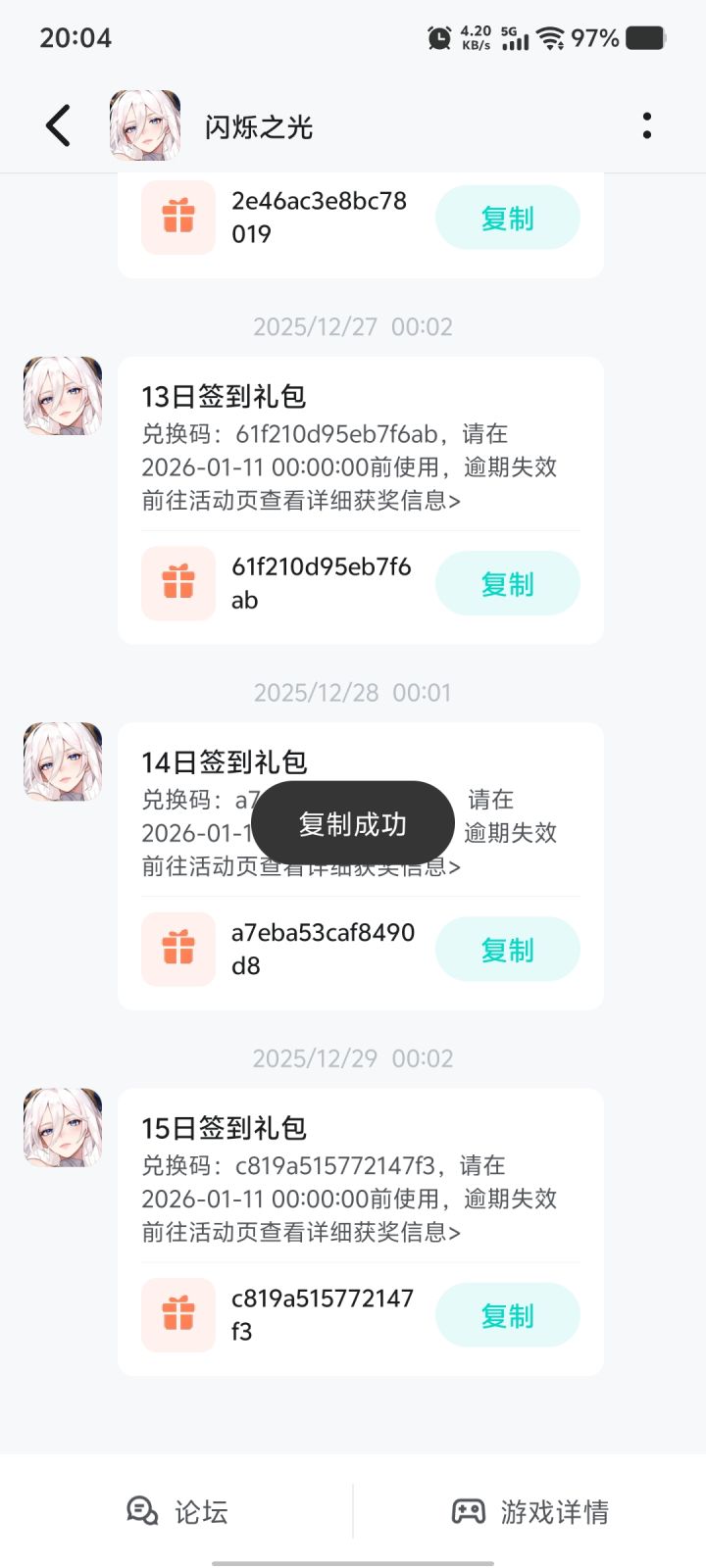
Task: Open the 游戏详情 gamepad icon at the bottom
Action: click(469, 1512)
